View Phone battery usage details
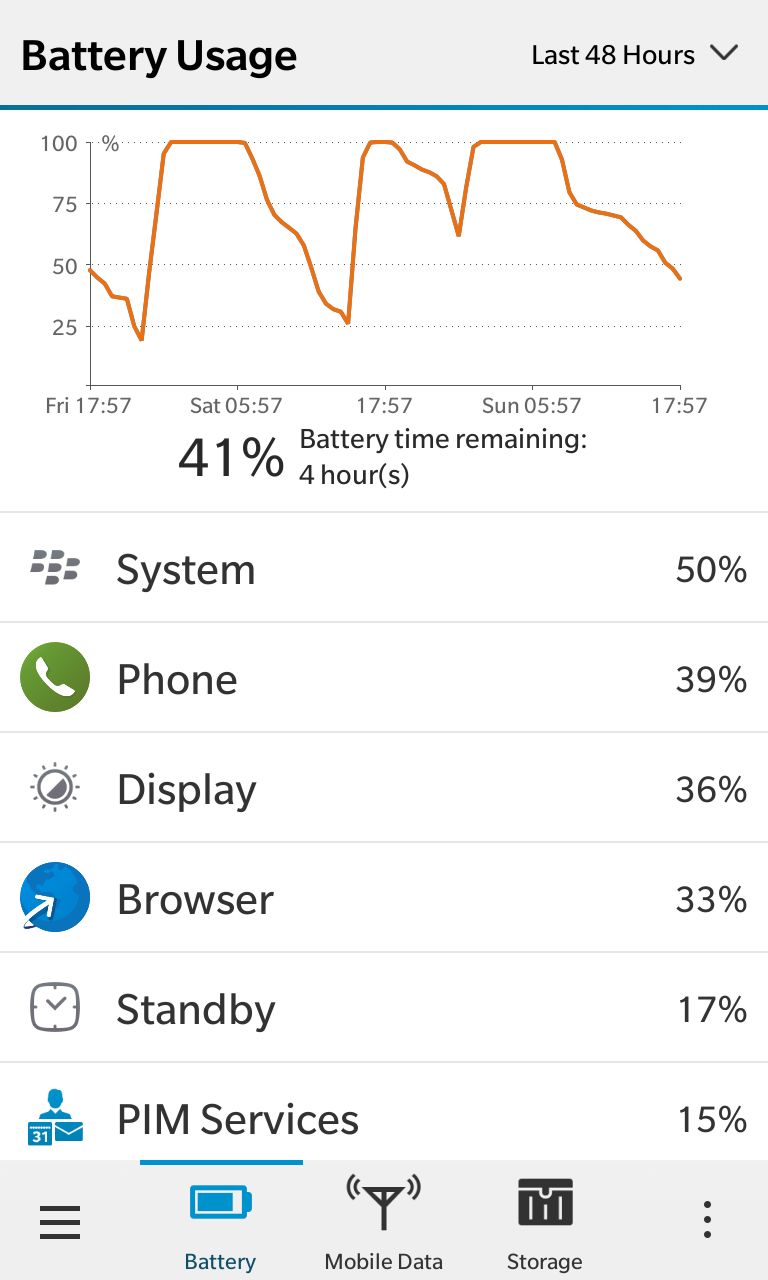 [x=384, y=678]
